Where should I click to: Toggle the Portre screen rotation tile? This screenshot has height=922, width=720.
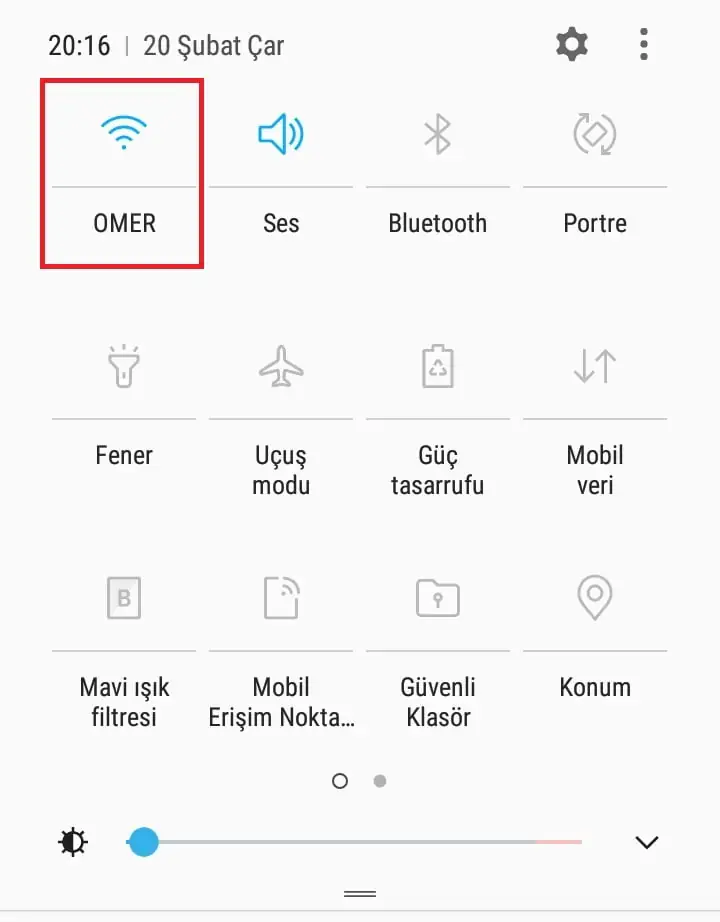595,134
